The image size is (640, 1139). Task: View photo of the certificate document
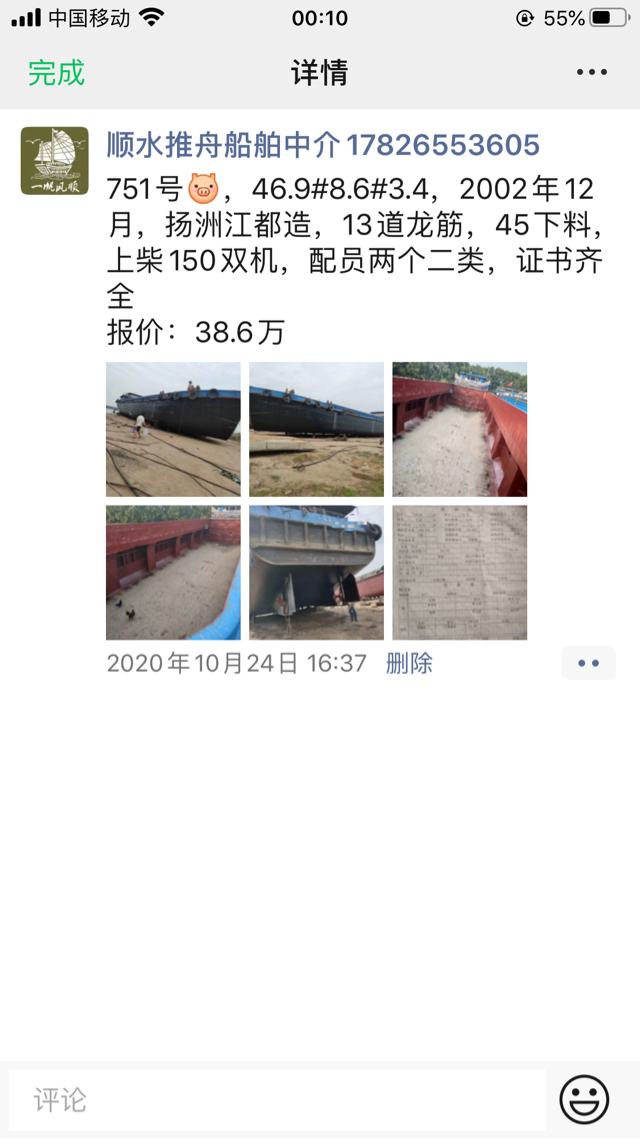pos(459,572)
